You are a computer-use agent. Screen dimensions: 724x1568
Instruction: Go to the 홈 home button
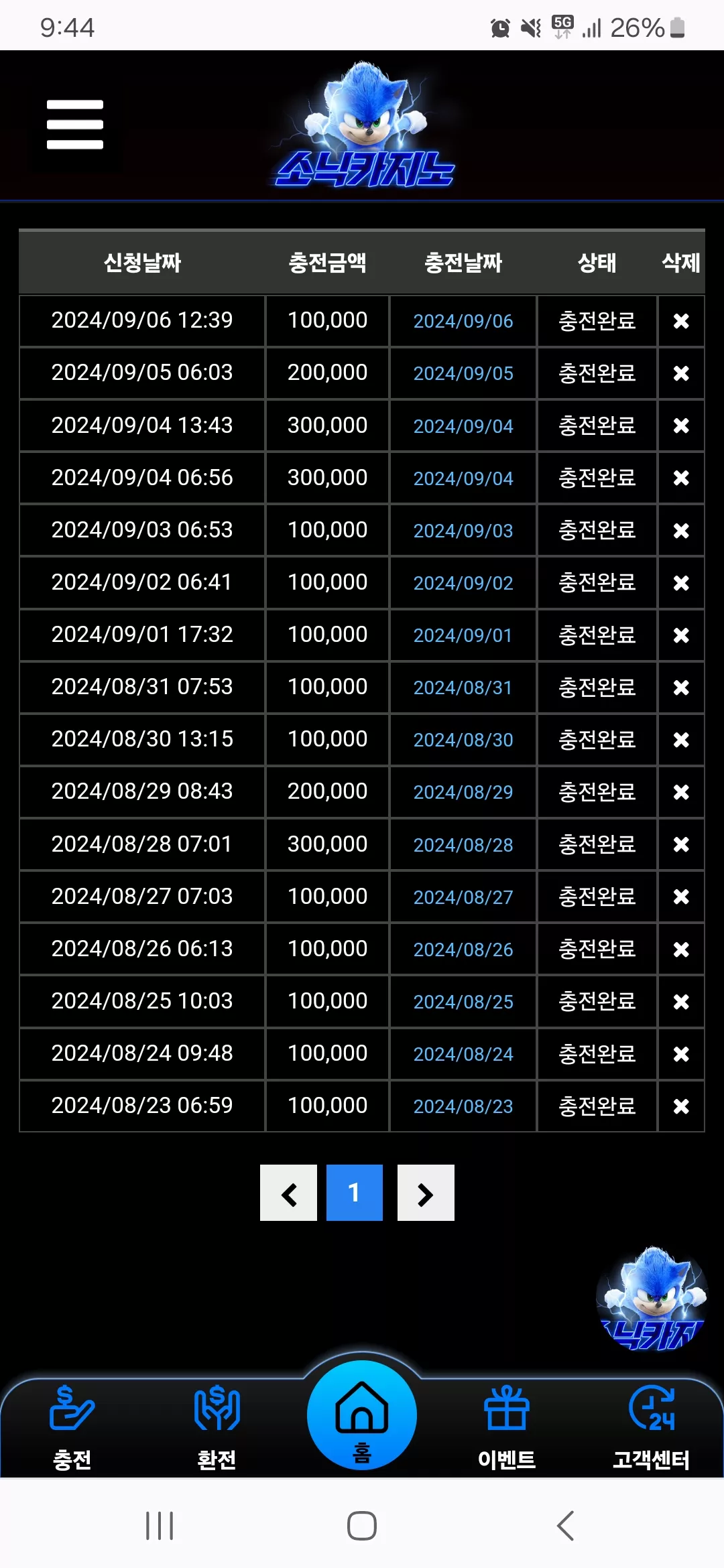(x=362, y=1415)
